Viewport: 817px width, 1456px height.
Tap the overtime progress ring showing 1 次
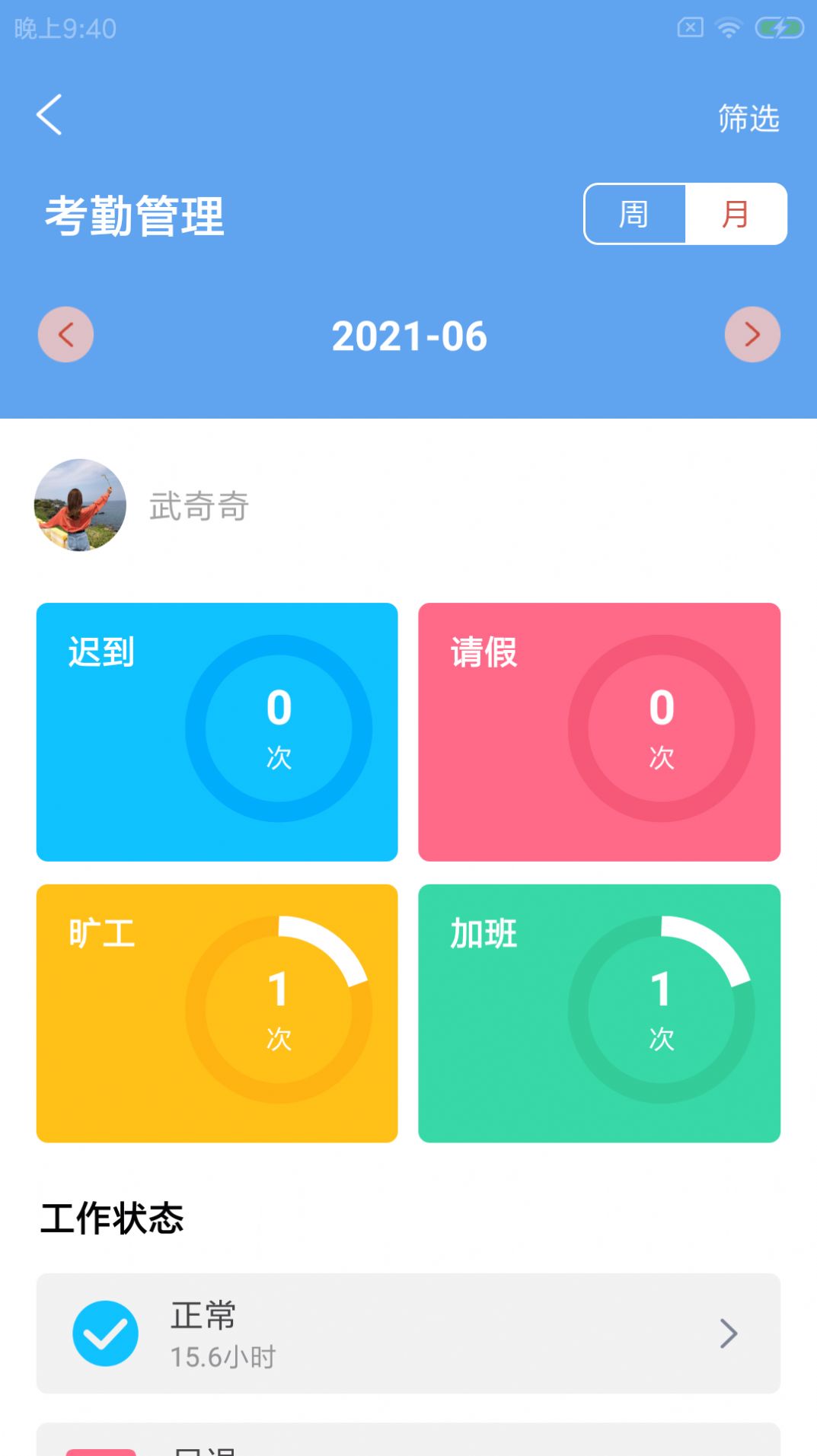click(662, 1008)
